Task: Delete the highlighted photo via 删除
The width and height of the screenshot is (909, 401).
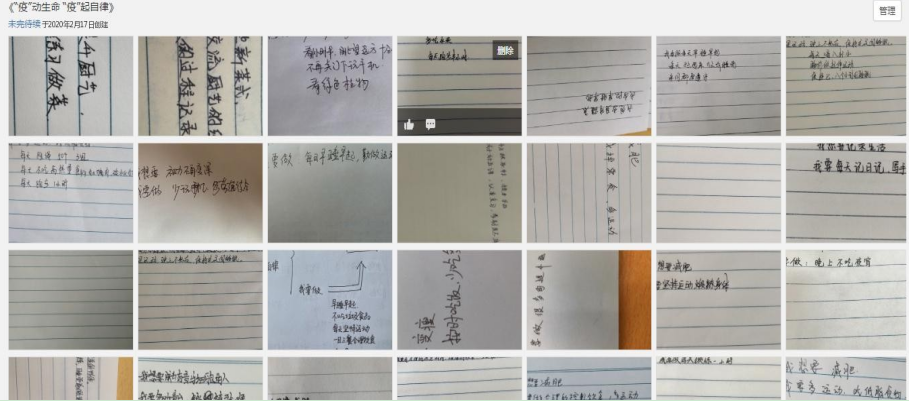Action: (506, 50)
